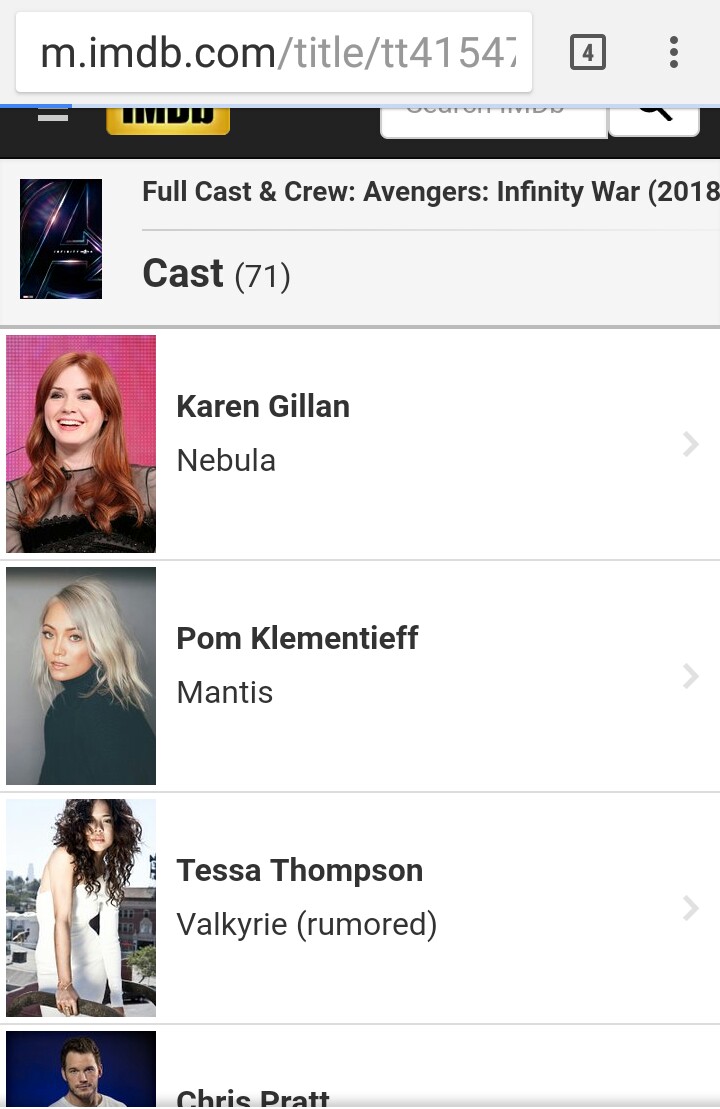View Pom Klementieff's profile
The width and height of the screenshot is (720, 1109).
[x=360, y=676]
